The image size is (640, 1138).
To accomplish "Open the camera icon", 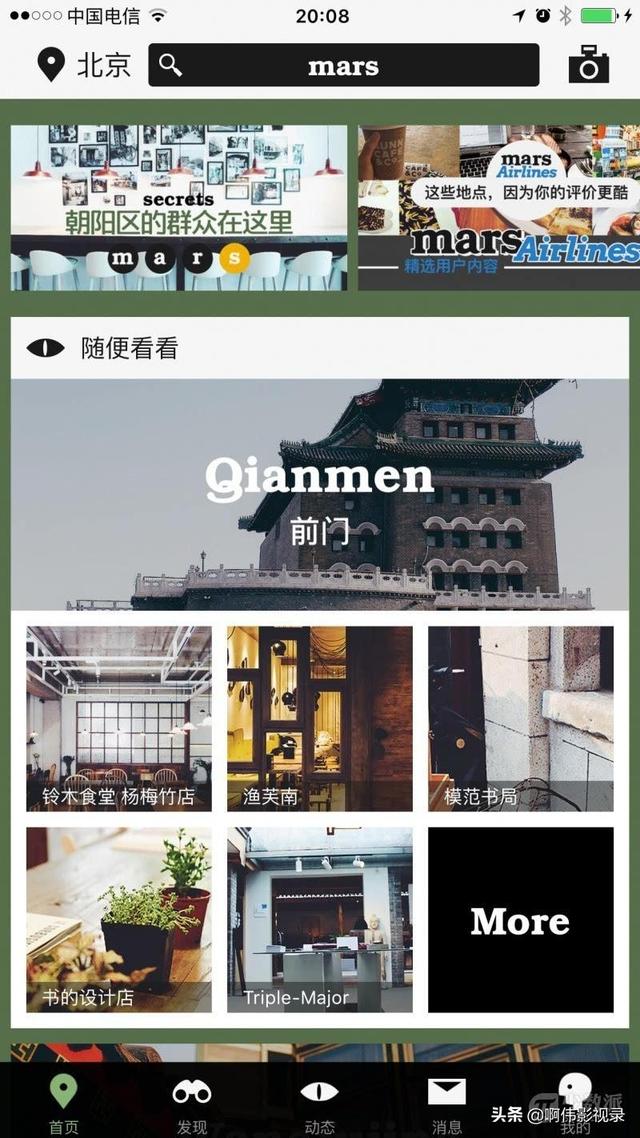I will pos(589,65).
